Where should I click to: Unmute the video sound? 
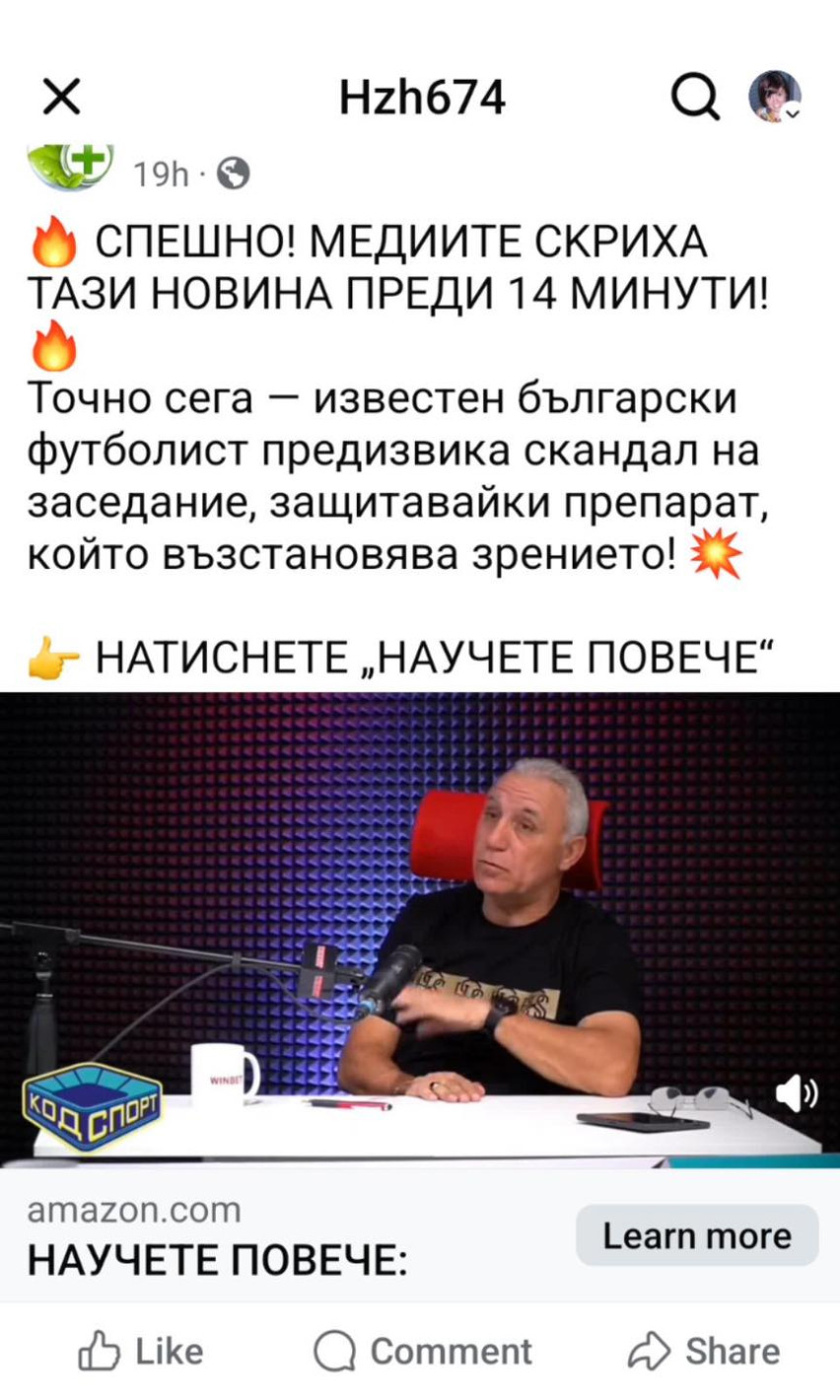[796, 1094]
